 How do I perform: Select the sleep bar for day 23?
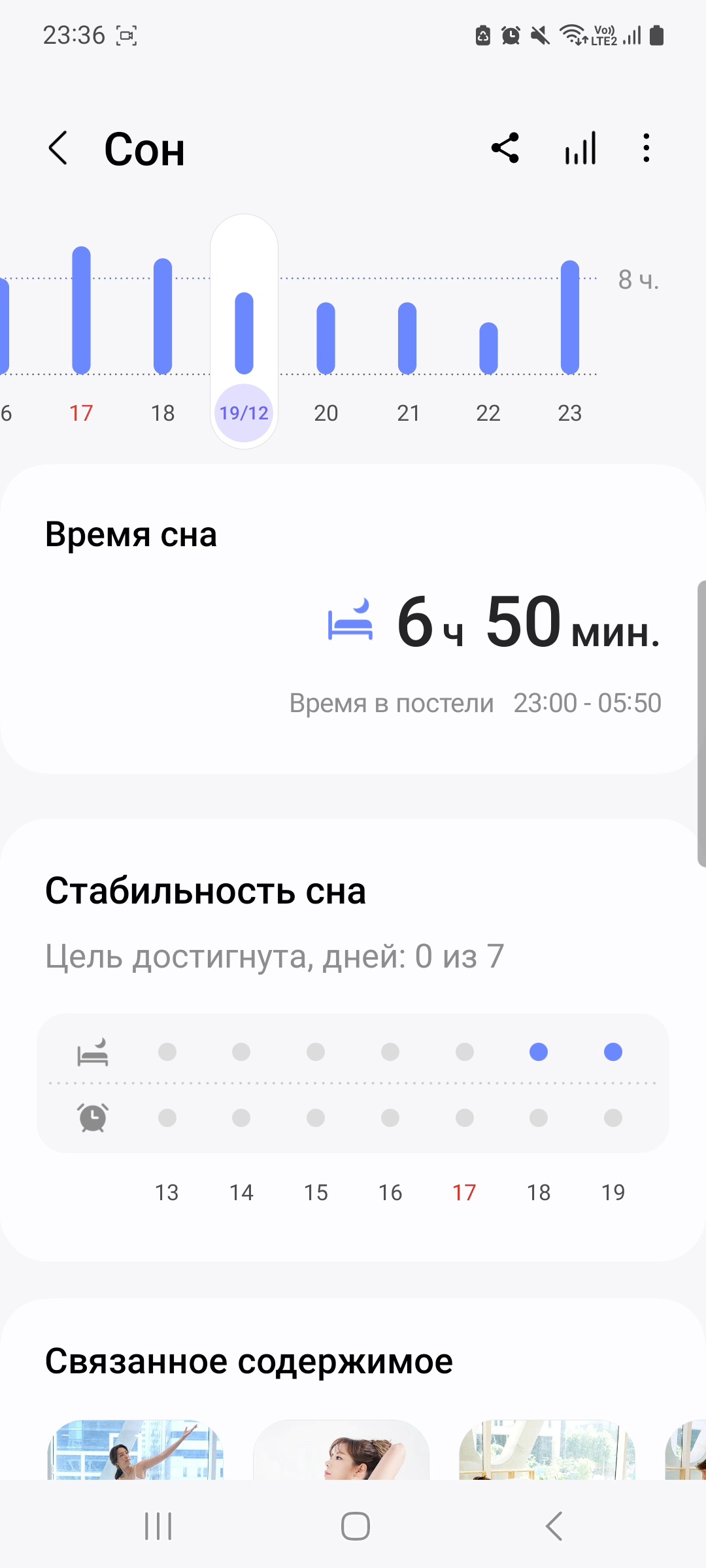click(570, 317)
